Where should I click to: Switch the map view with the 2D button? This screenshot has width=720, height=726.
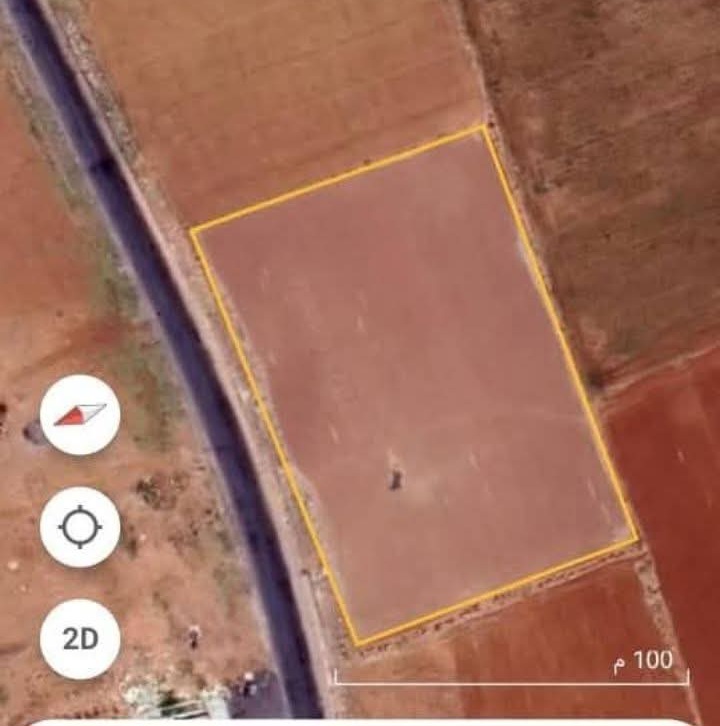coord(80,639)
